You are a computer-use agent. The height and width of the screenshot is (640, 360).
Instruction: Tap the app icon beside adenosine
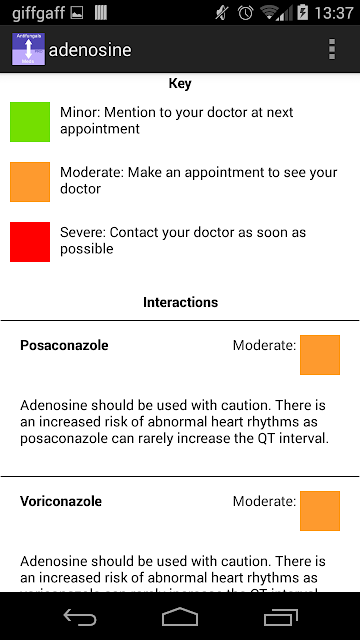pos(28,49)
